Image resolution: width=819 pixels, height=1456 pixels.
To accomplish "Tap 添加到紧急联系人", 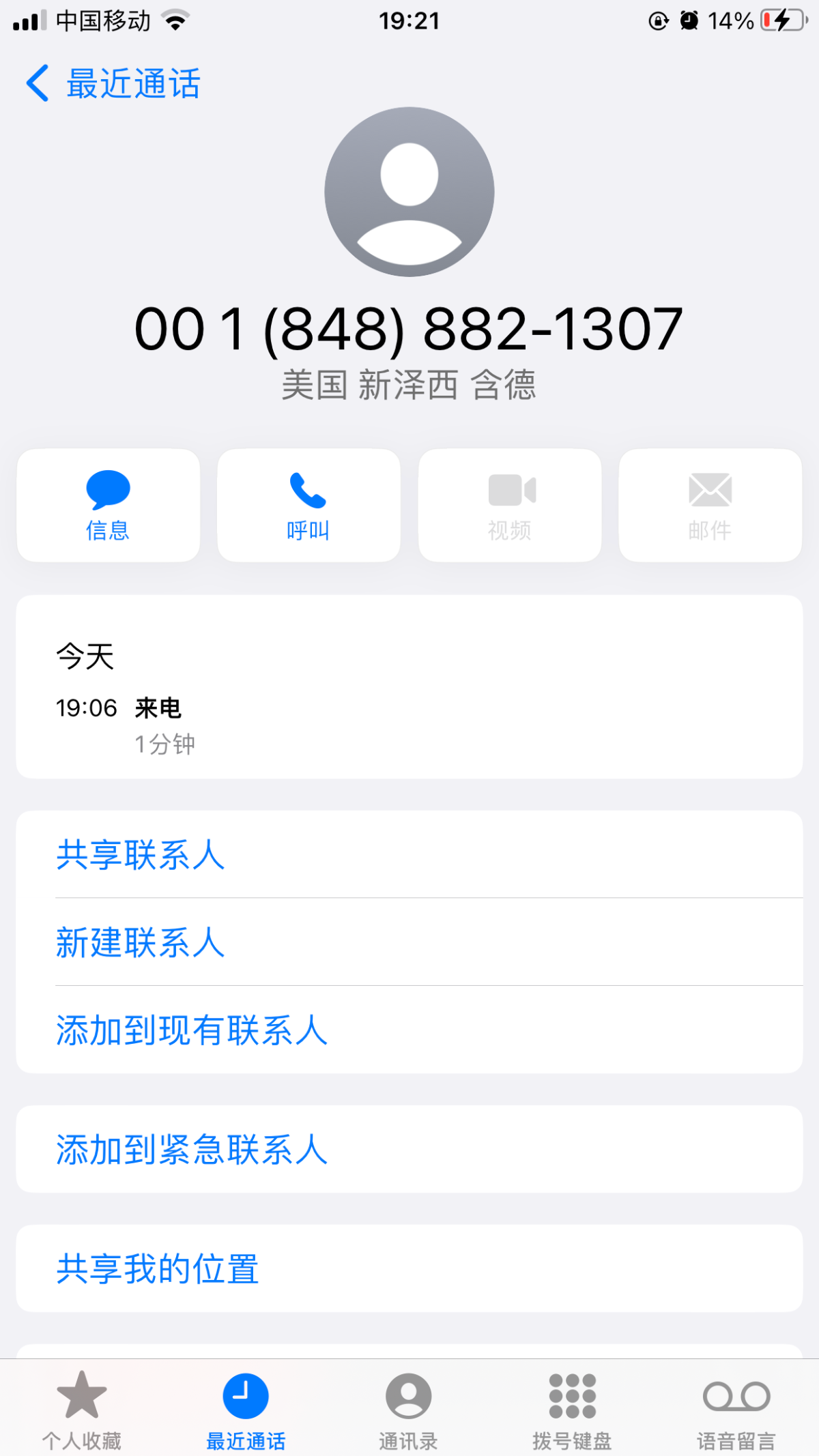I will tap(409, 1149).
